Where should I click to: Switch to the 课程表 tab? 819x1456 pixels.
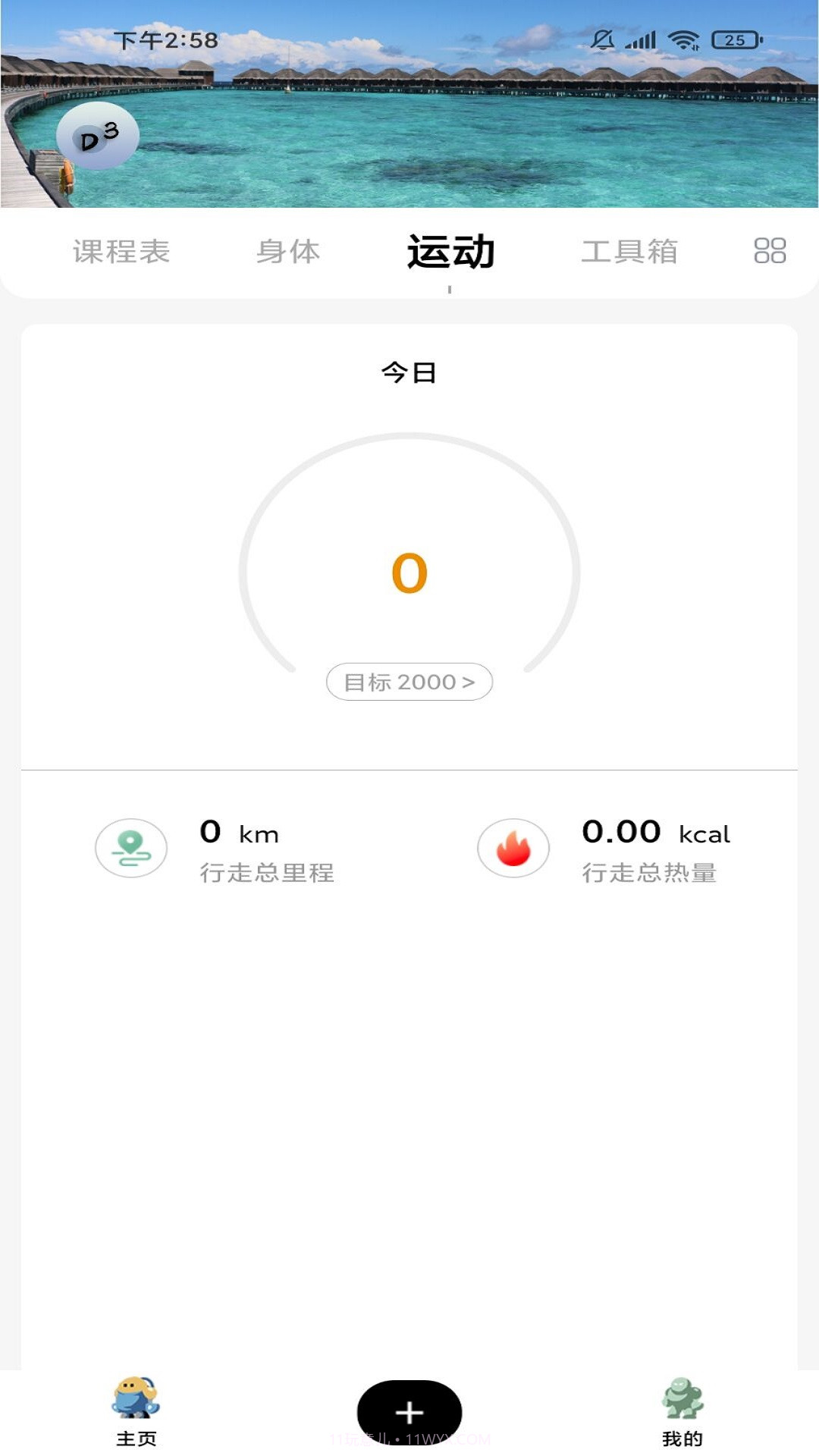(x=121, y=253)
